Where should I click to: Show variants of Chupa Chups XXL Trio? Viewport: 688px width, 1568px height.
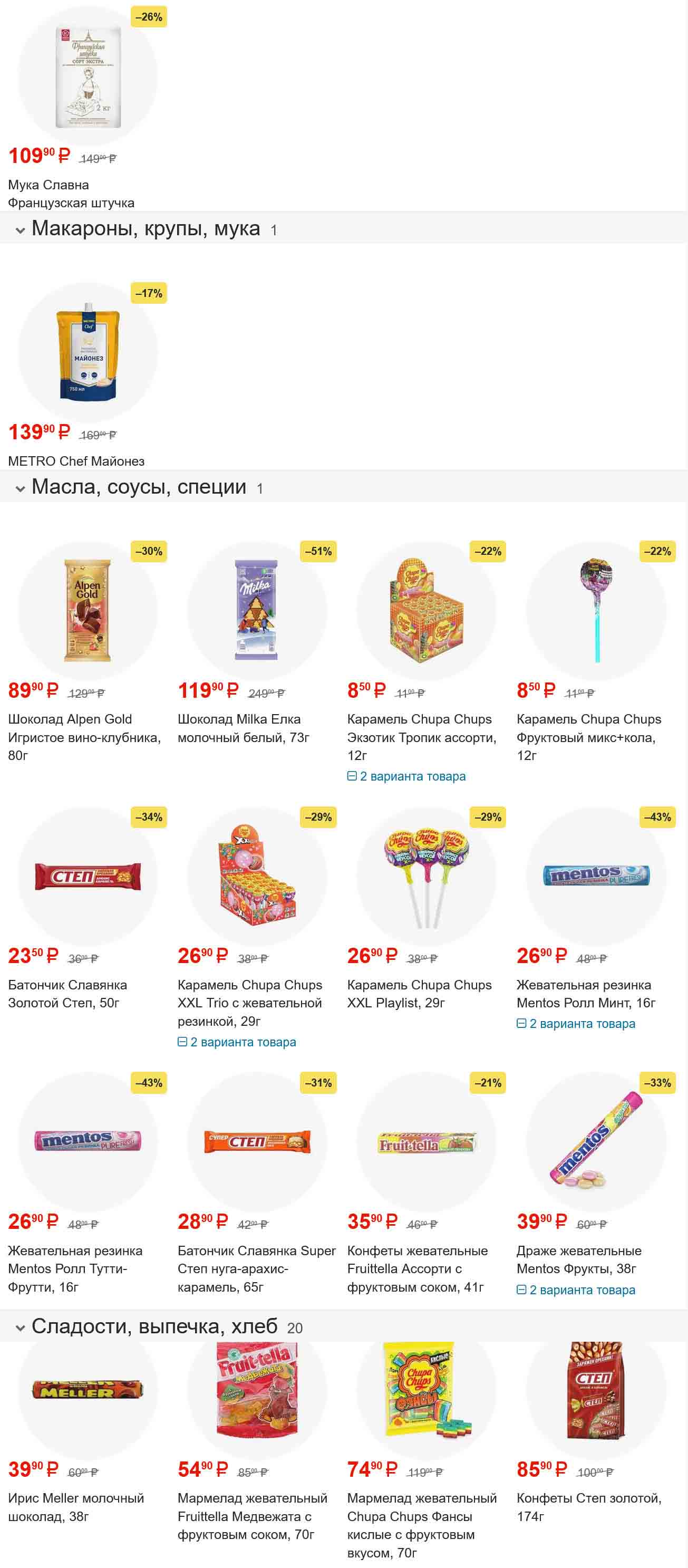click(243, 1042)
